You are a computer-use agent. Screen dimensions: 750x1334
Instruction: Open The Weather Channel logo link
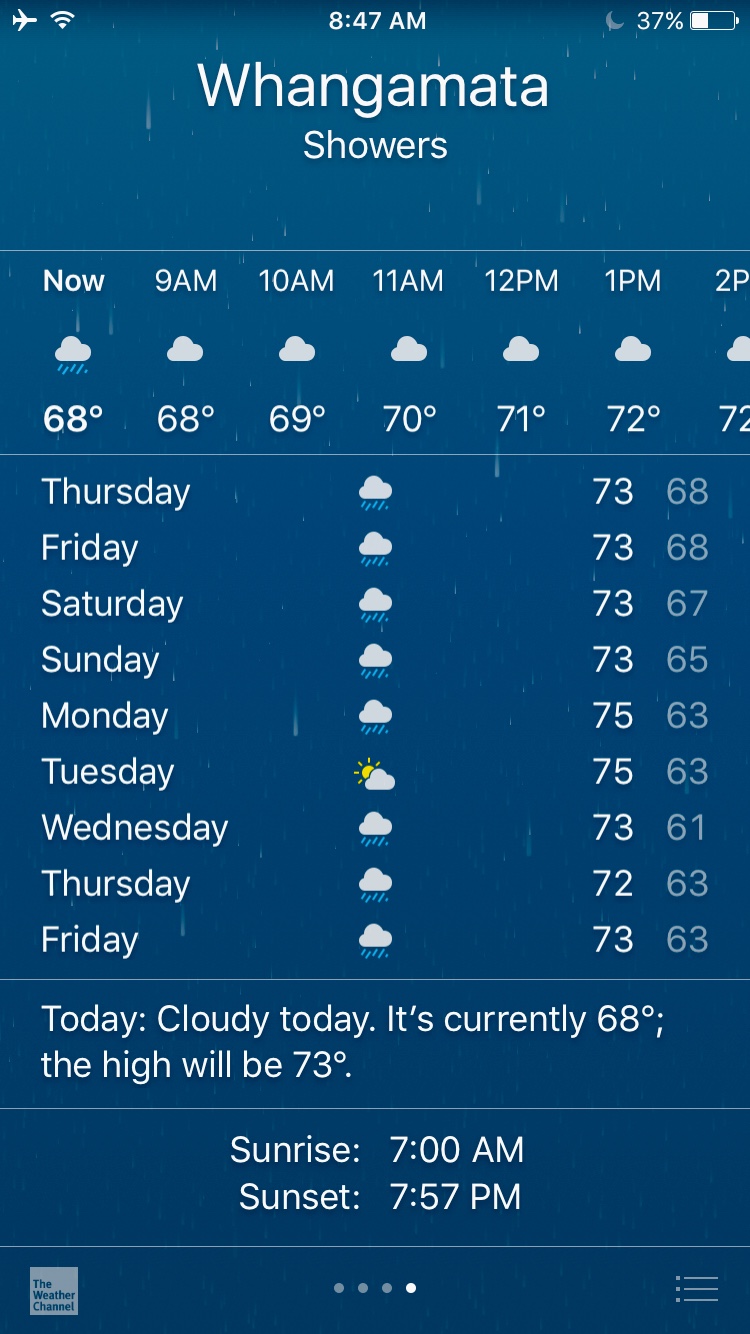click(54, 1290)
